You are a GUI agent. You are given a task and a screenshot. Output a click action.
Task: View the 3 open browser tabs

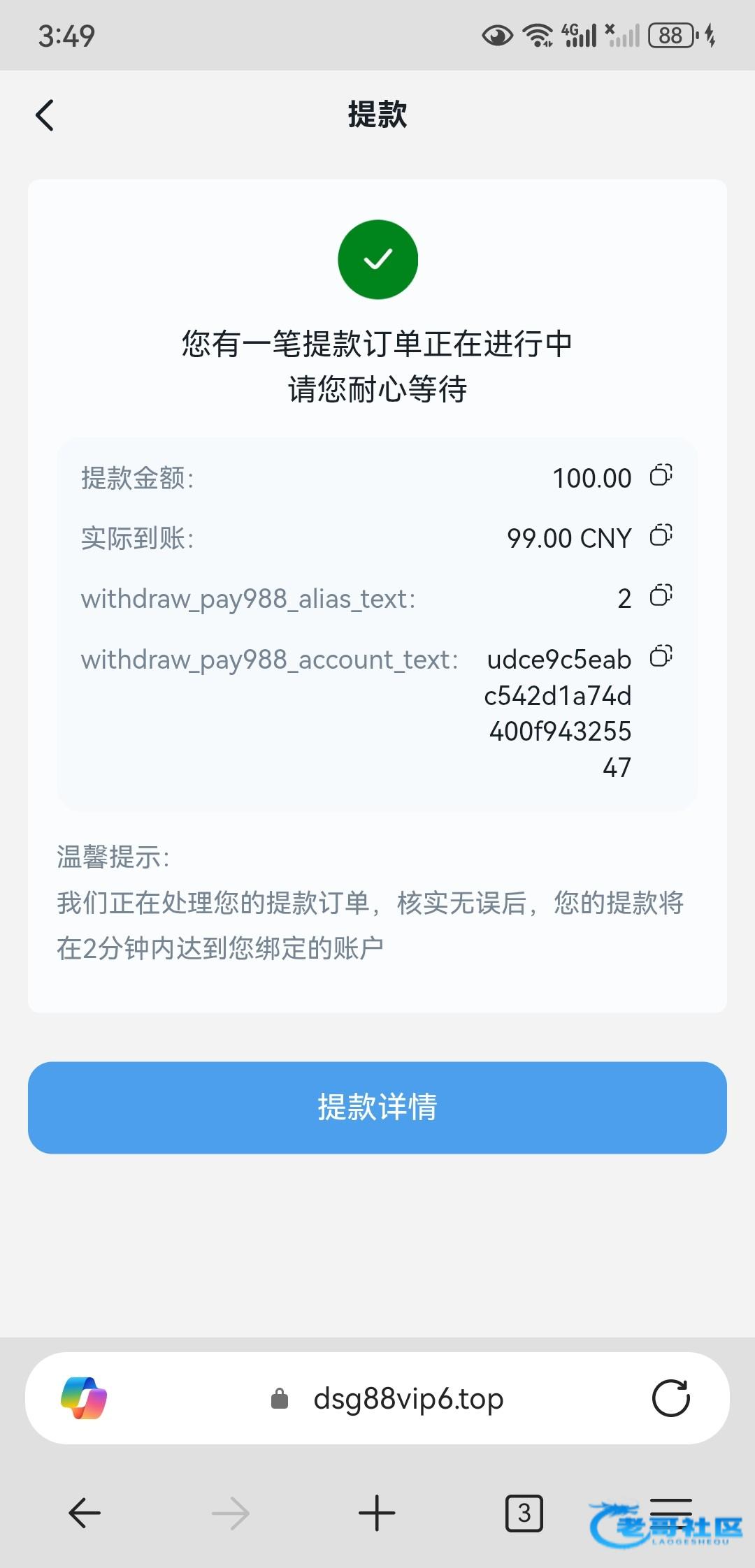pyautogui.click(x=524, y=1513)
